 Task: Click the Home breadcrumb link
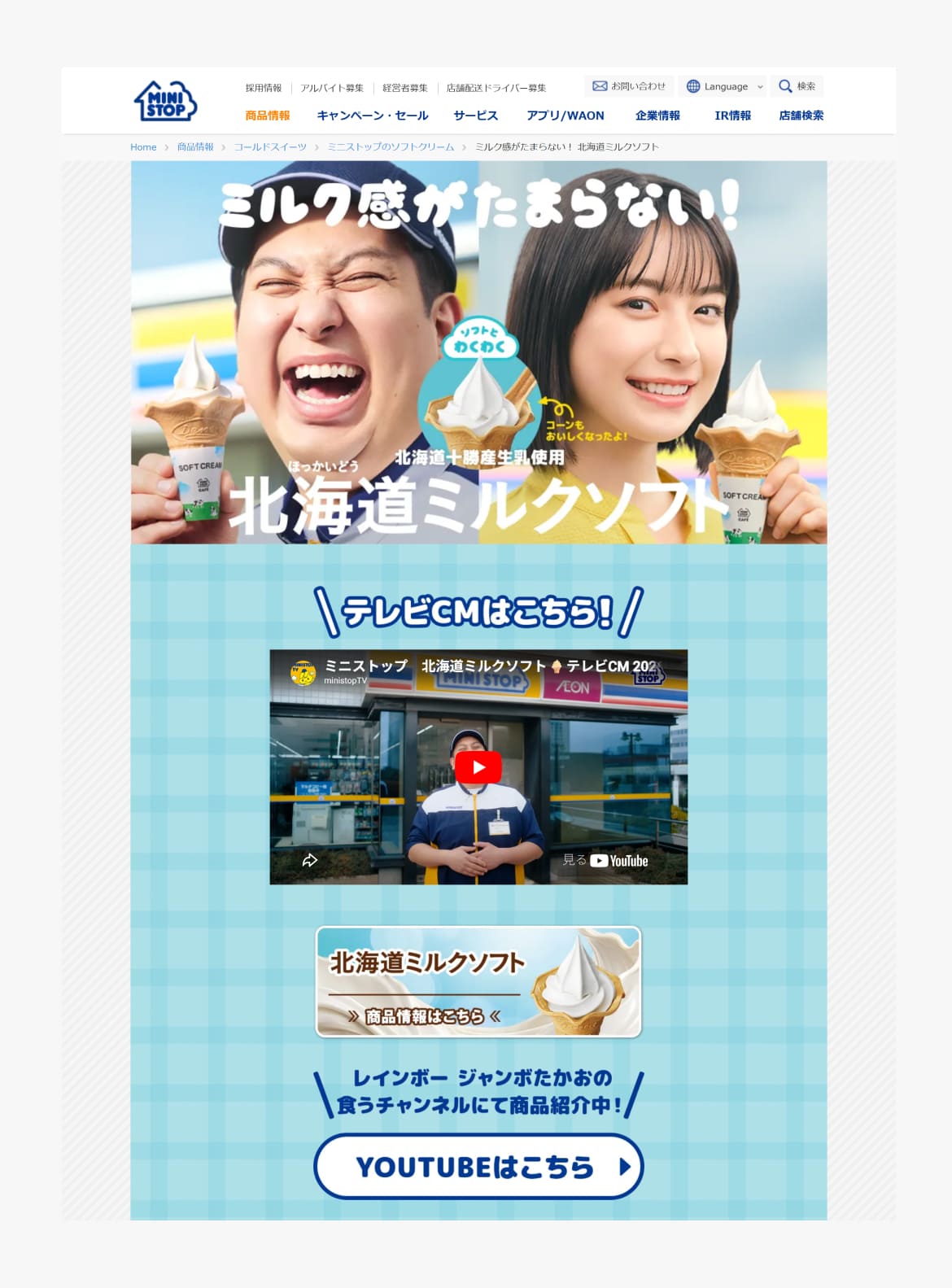[x=143, y=147]
